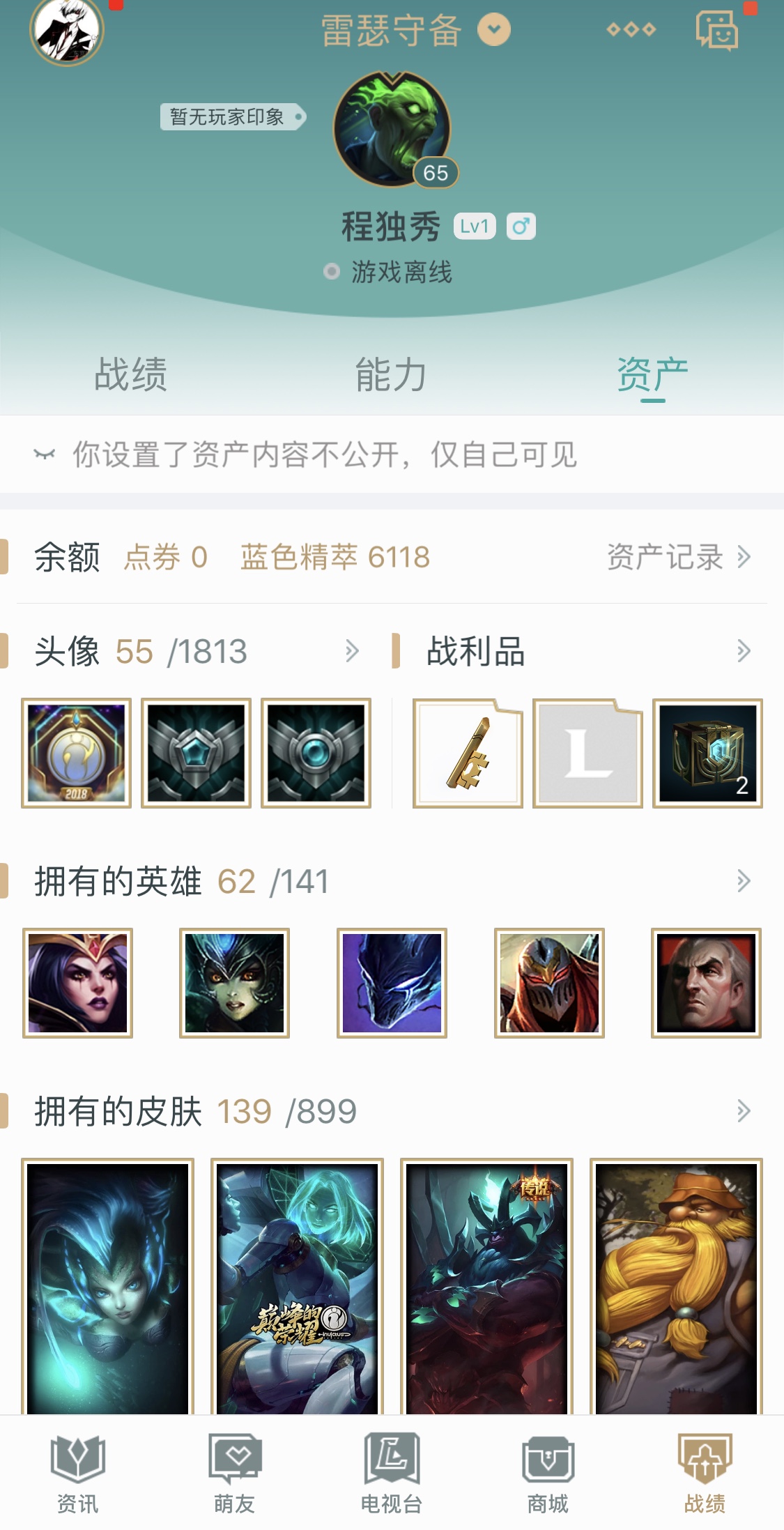
Task: Expand the 战利品 loot section
Action: (x=744, y=651)
